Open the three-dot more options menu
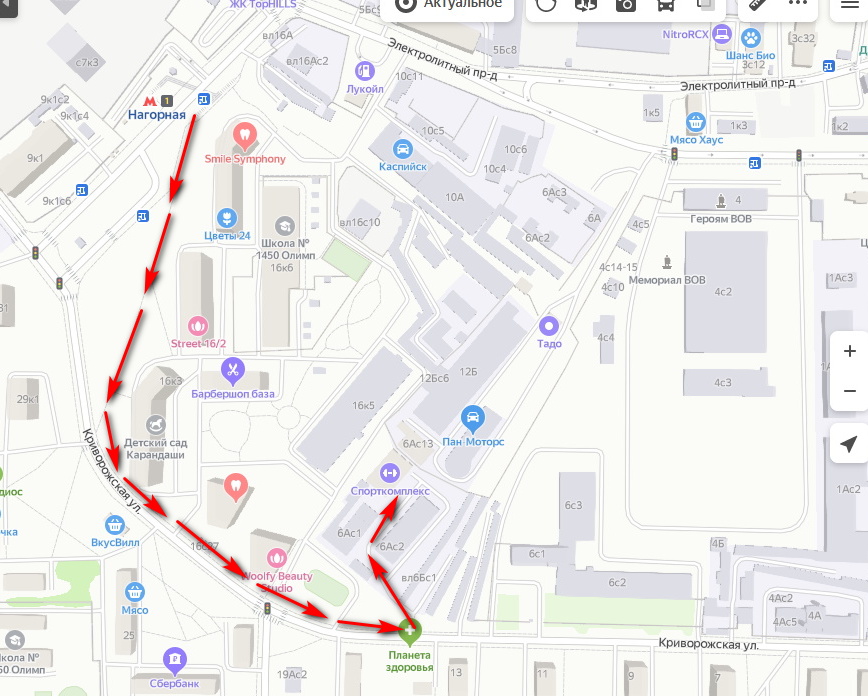The width and height of the screenshot is (868, 696). pyautogui.click(x=797, y=4)
